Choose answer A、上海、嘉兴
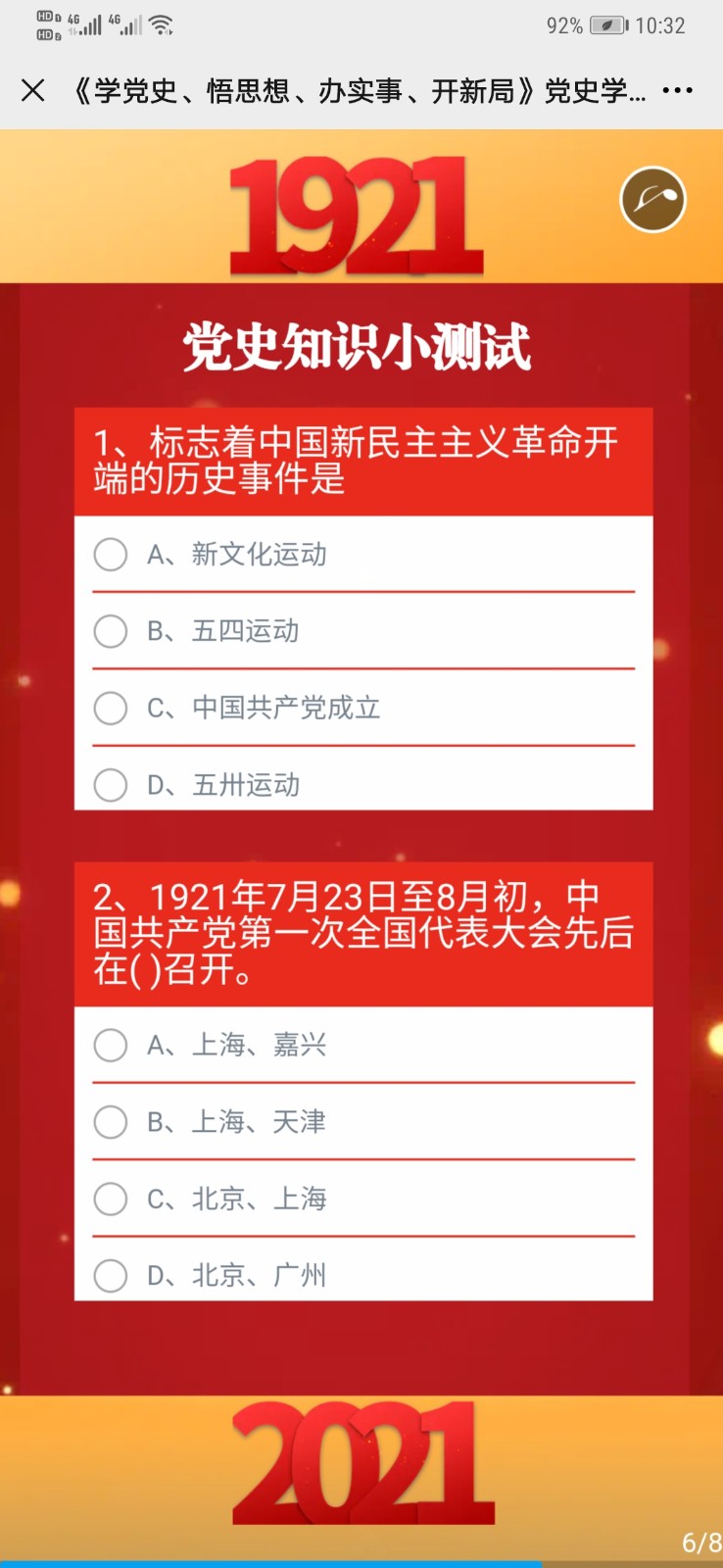 tap(111, 1045)
